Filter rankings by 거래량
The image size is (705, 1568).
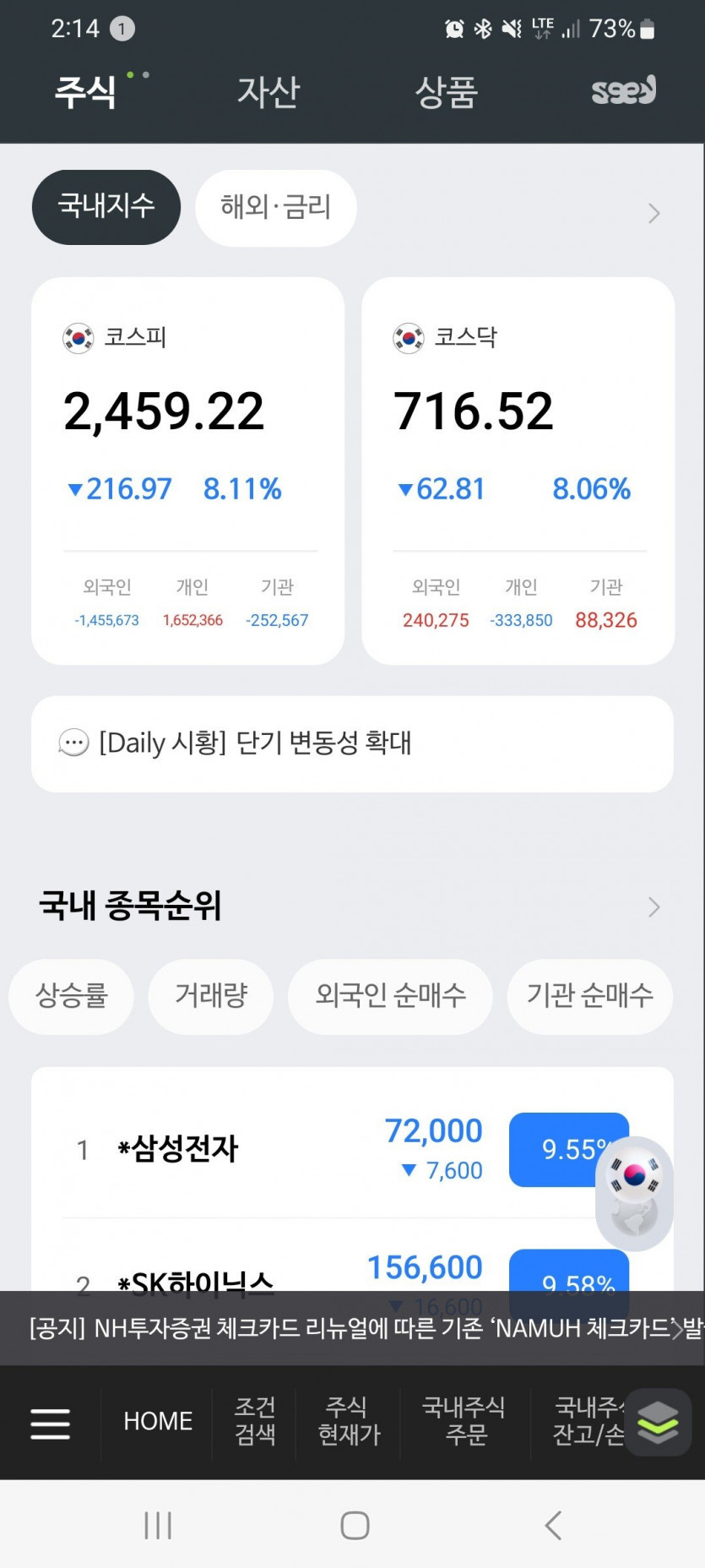210,996
